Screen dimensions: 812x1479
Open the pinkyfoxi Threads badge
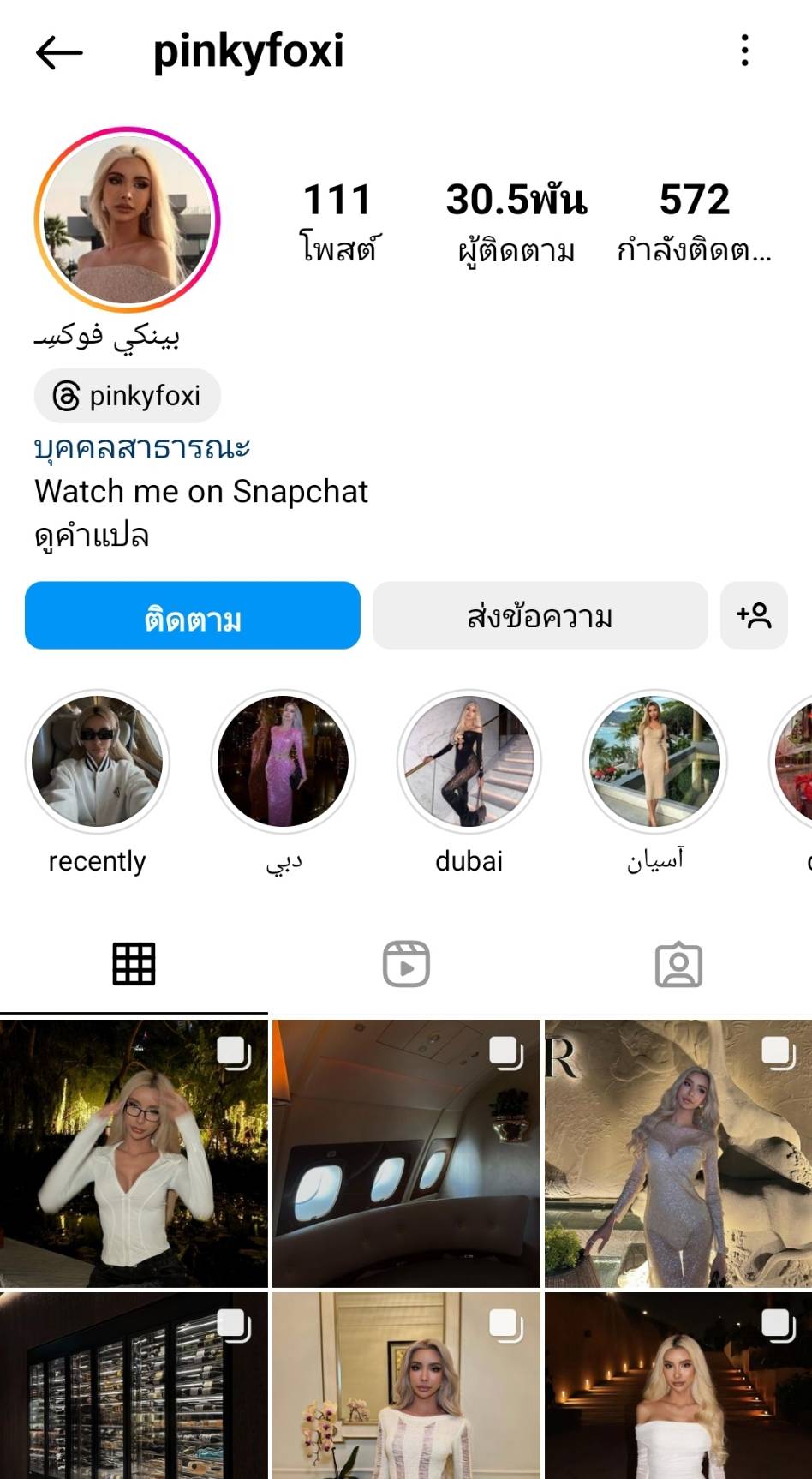tap(128, 396)
